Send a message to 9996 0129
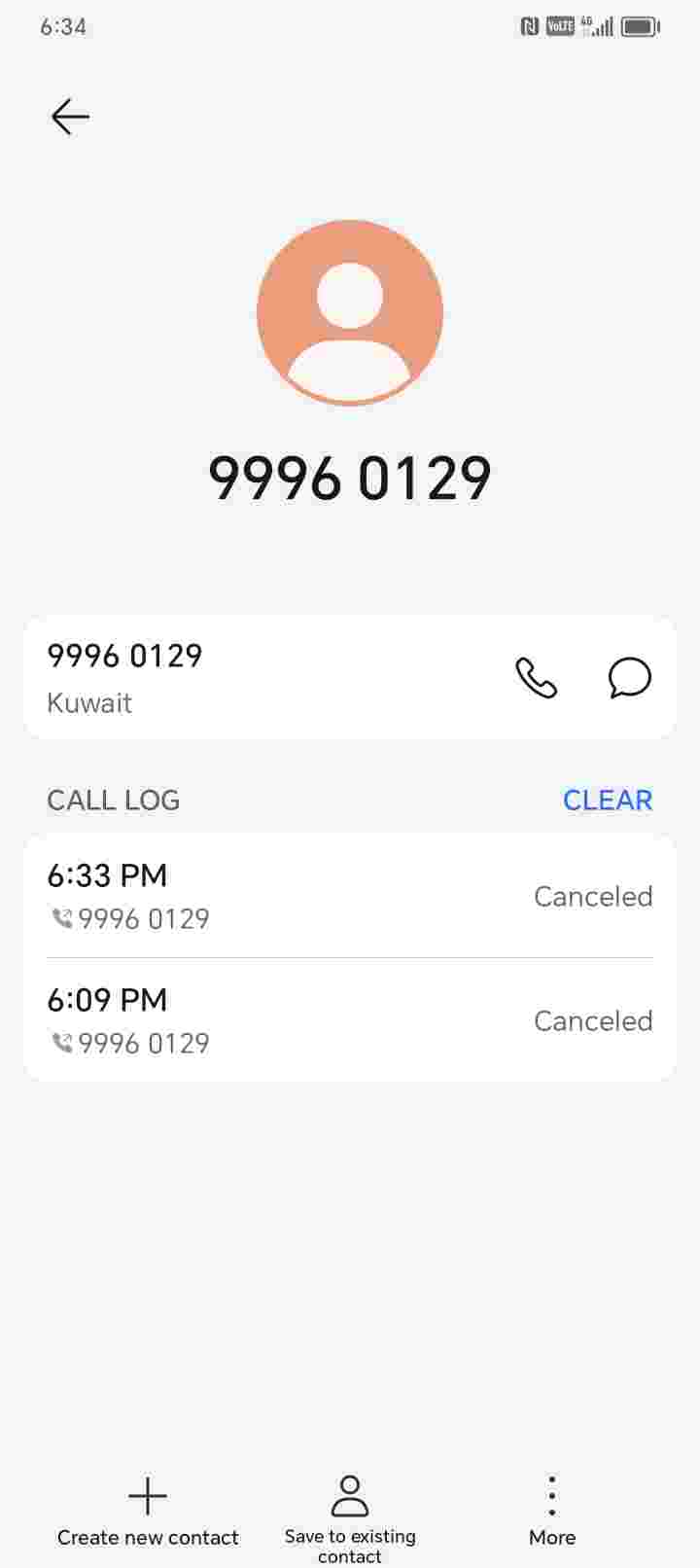 pos(629,678)
